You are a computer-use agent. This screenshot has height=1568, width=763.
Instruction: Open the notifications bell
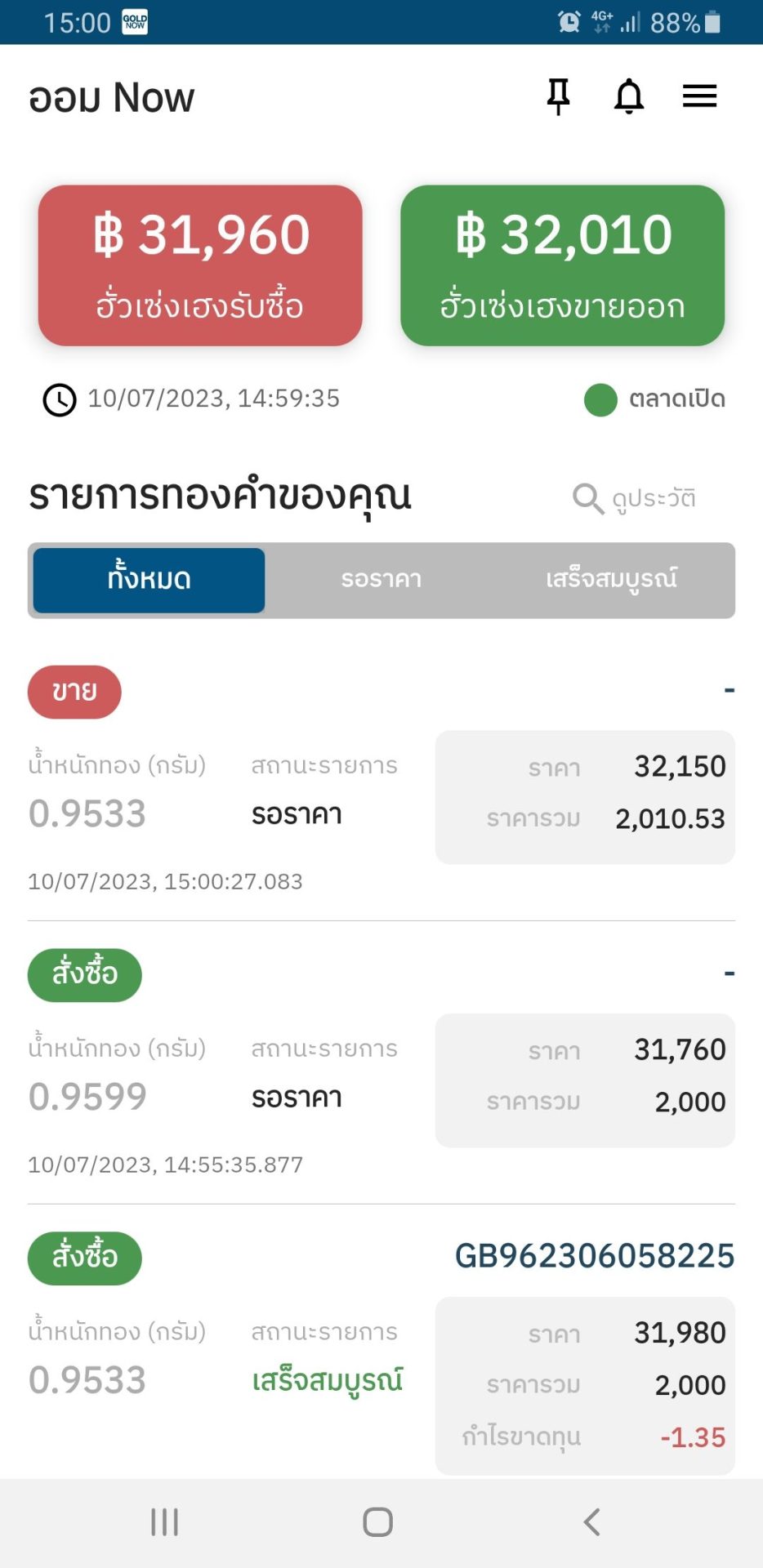click(629, 96)
